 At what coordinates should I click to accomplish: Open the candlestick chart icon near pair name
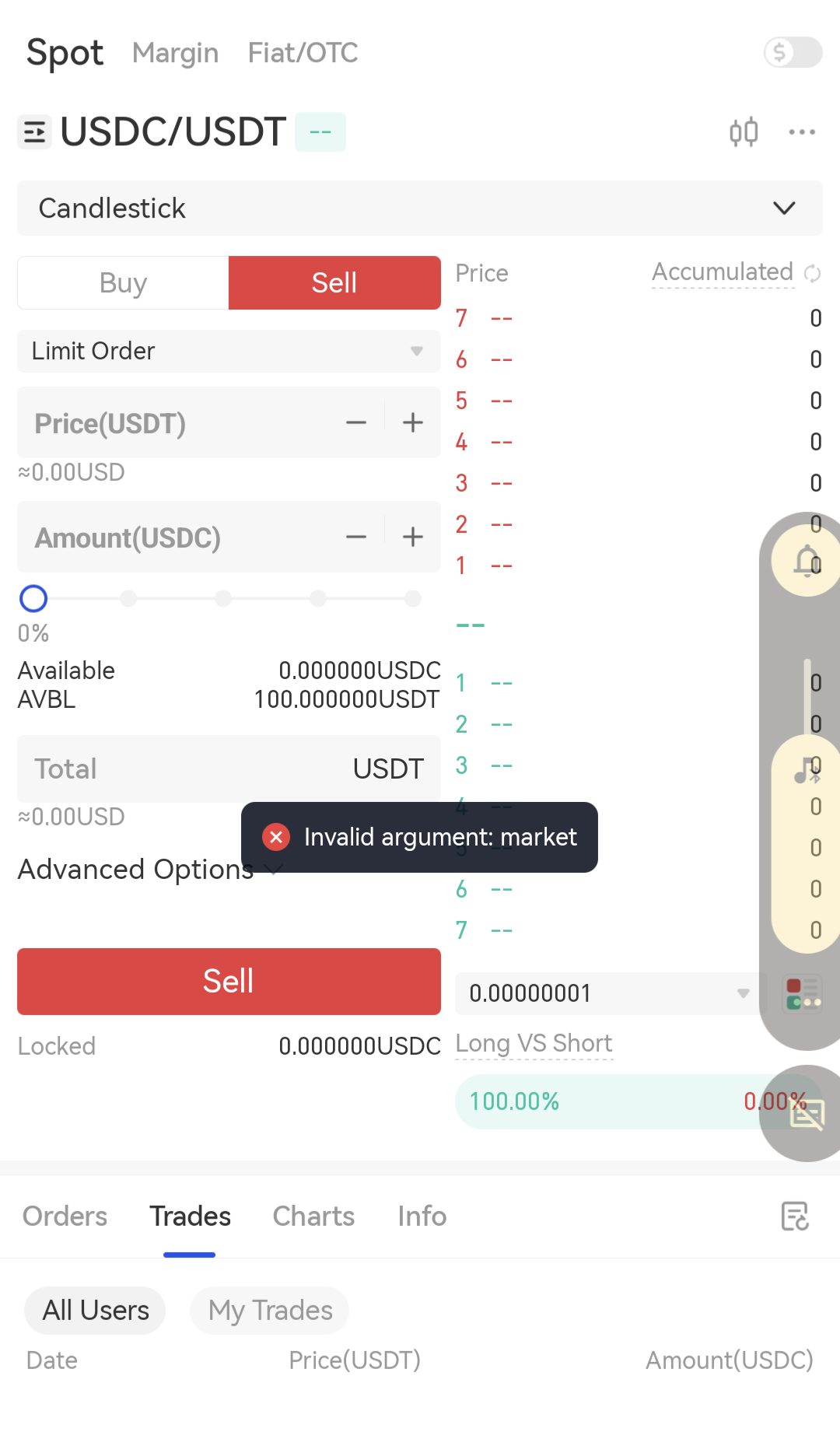[x=744, y=131]
